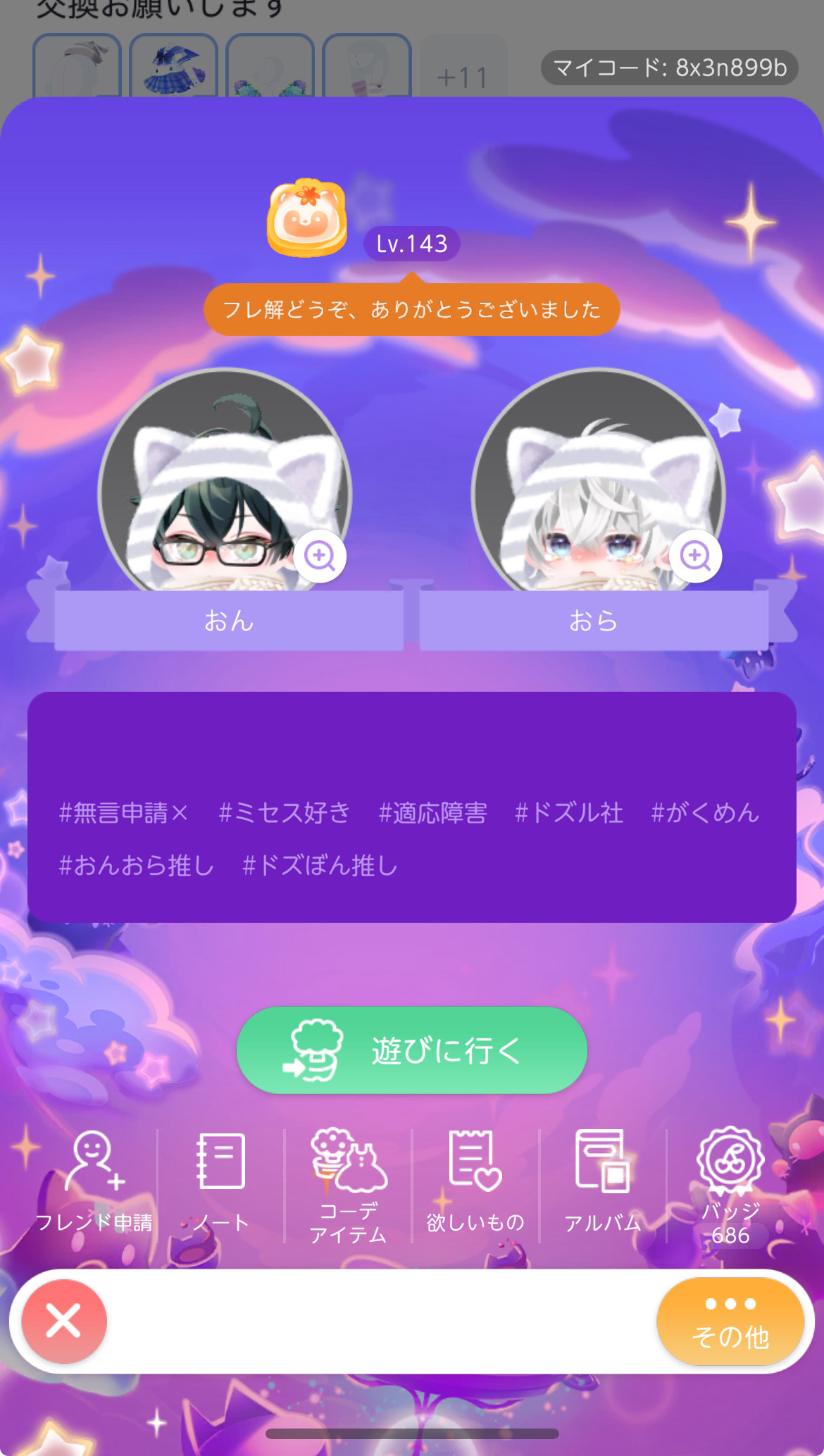This screenshot has height=1456, width=824.
Task: Close the profile with the red X
Action: pos(64,1321)
